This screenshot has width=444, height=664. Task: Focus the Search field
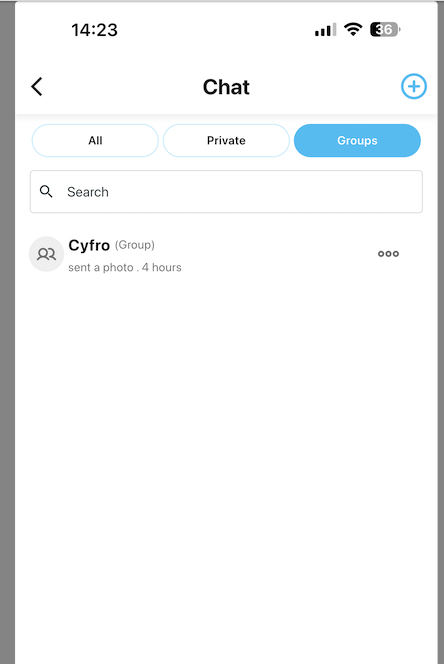pos(226,192)
